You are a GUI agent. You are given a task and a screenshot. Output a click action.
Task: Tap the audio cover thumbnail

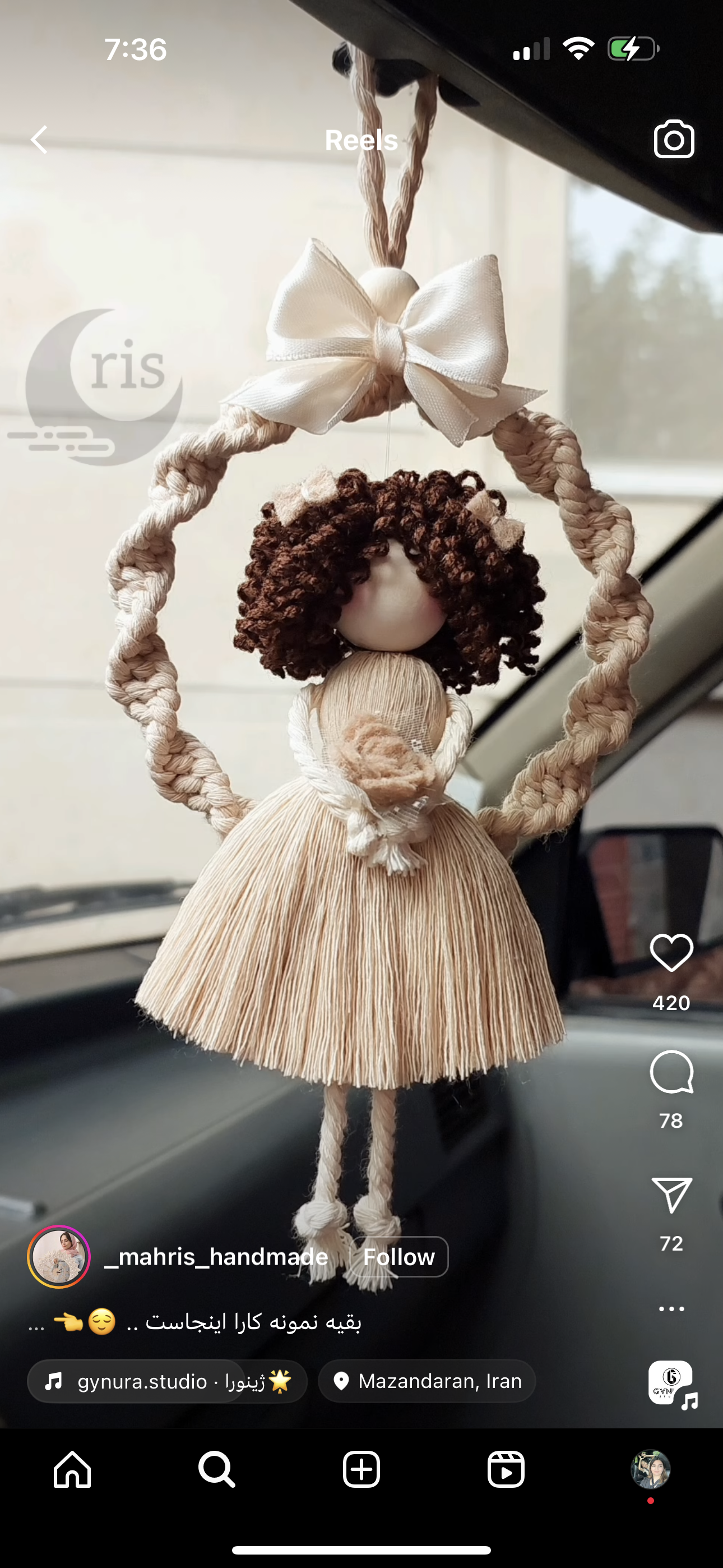point(671,1383)
